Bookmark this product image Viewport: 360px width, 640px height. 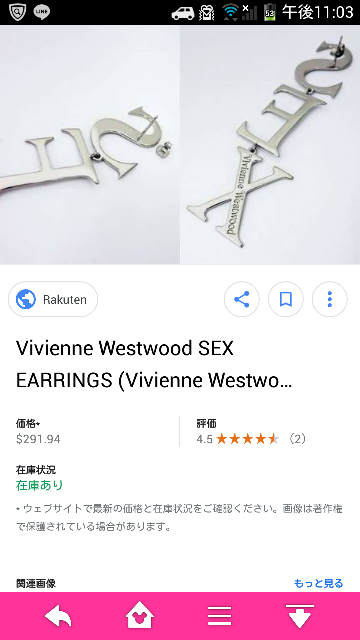click(286, 299)
